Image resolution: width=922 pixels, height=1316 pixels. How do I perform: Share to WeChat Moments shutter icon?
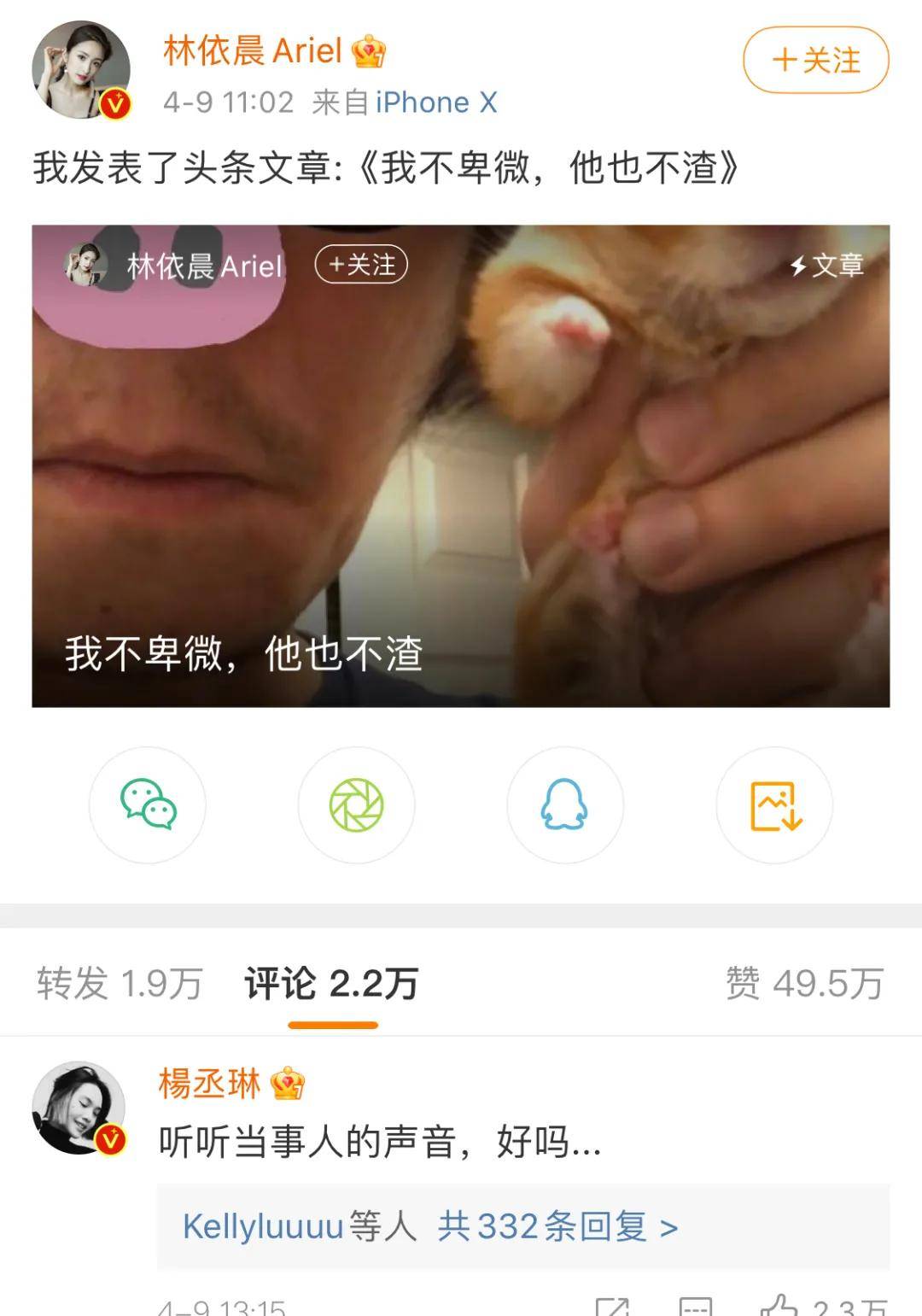point(356,804)
